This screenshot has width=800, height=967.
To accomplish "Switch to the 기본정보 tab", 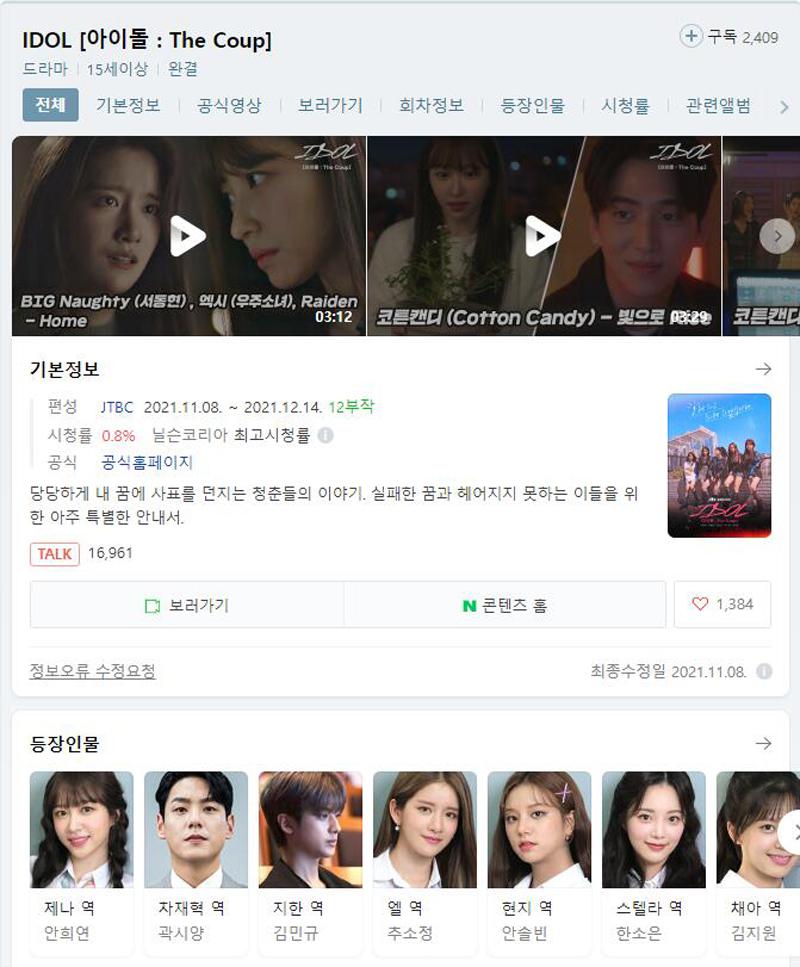I will tap(128, 105).
